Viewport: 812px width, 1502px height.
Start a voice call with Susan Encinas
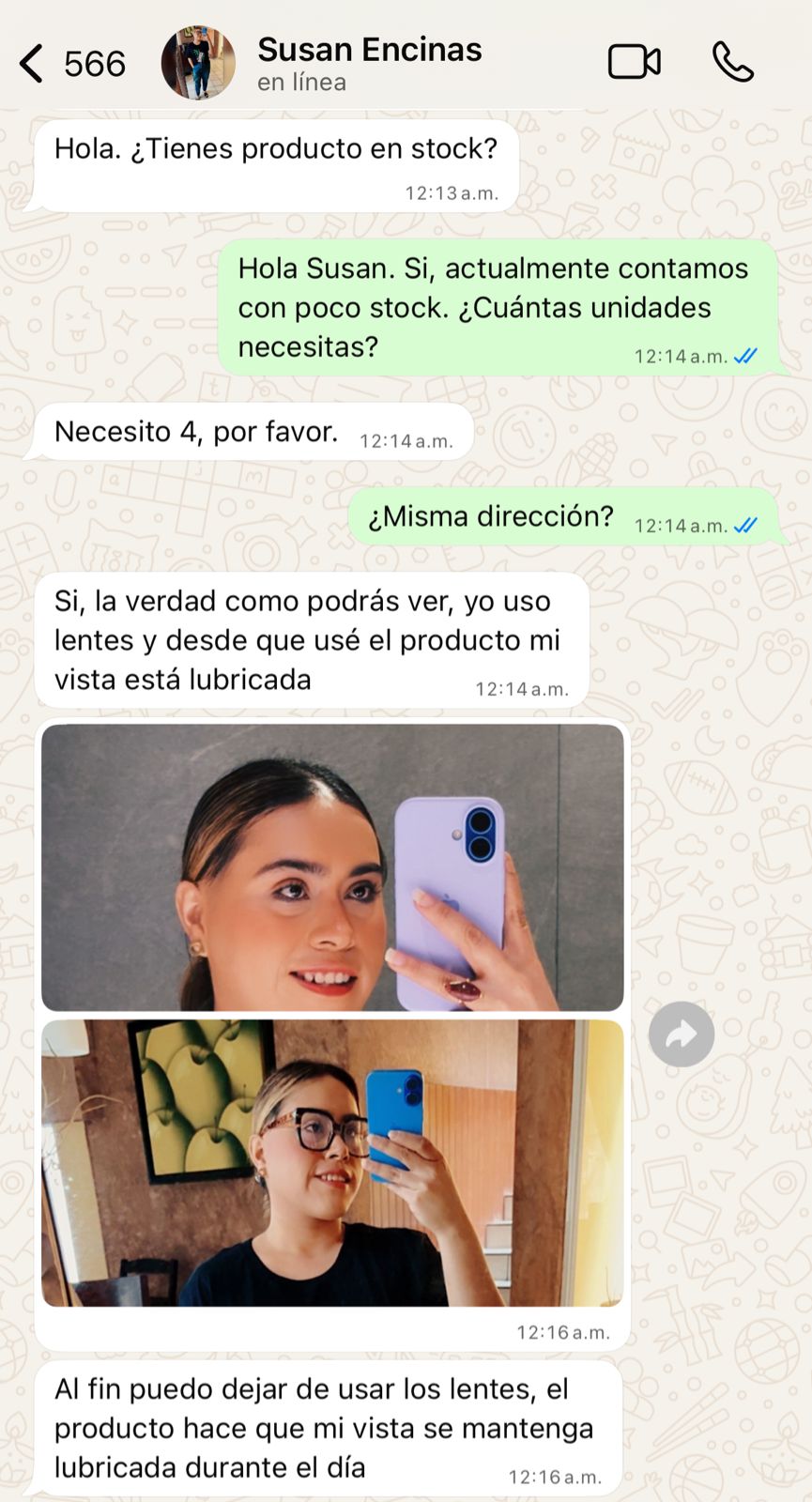click(732, 63)
